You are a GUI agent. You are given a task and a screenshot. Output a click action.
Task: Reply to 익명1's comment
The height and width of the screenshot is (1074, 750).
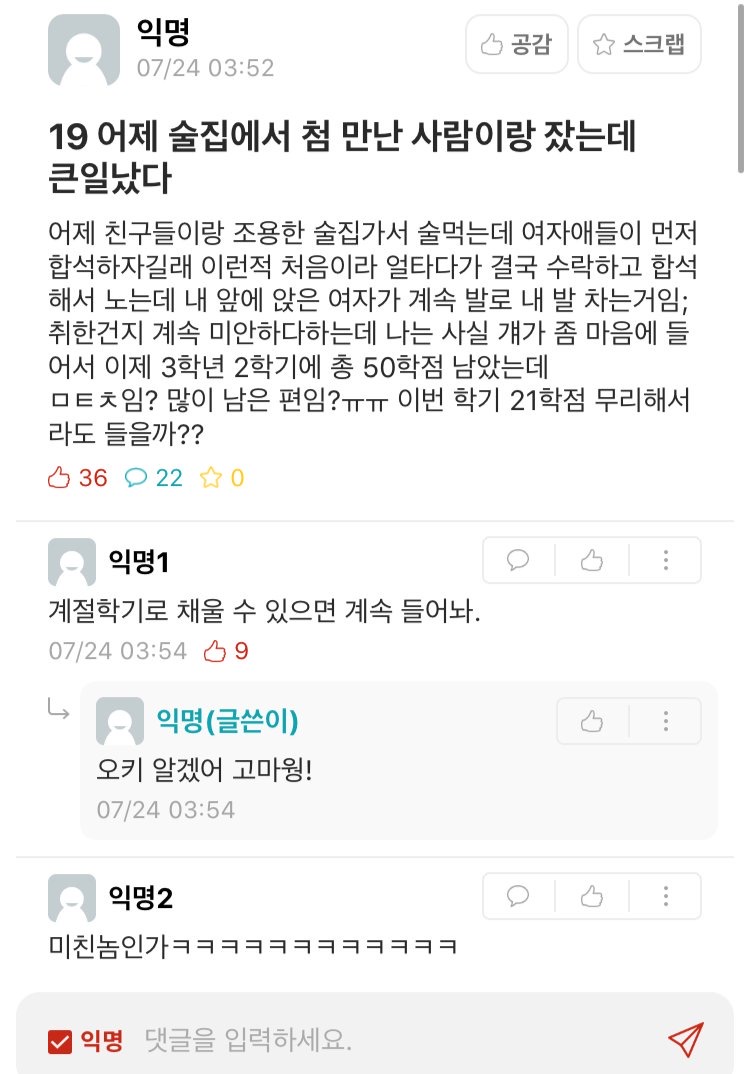point(518,560)
